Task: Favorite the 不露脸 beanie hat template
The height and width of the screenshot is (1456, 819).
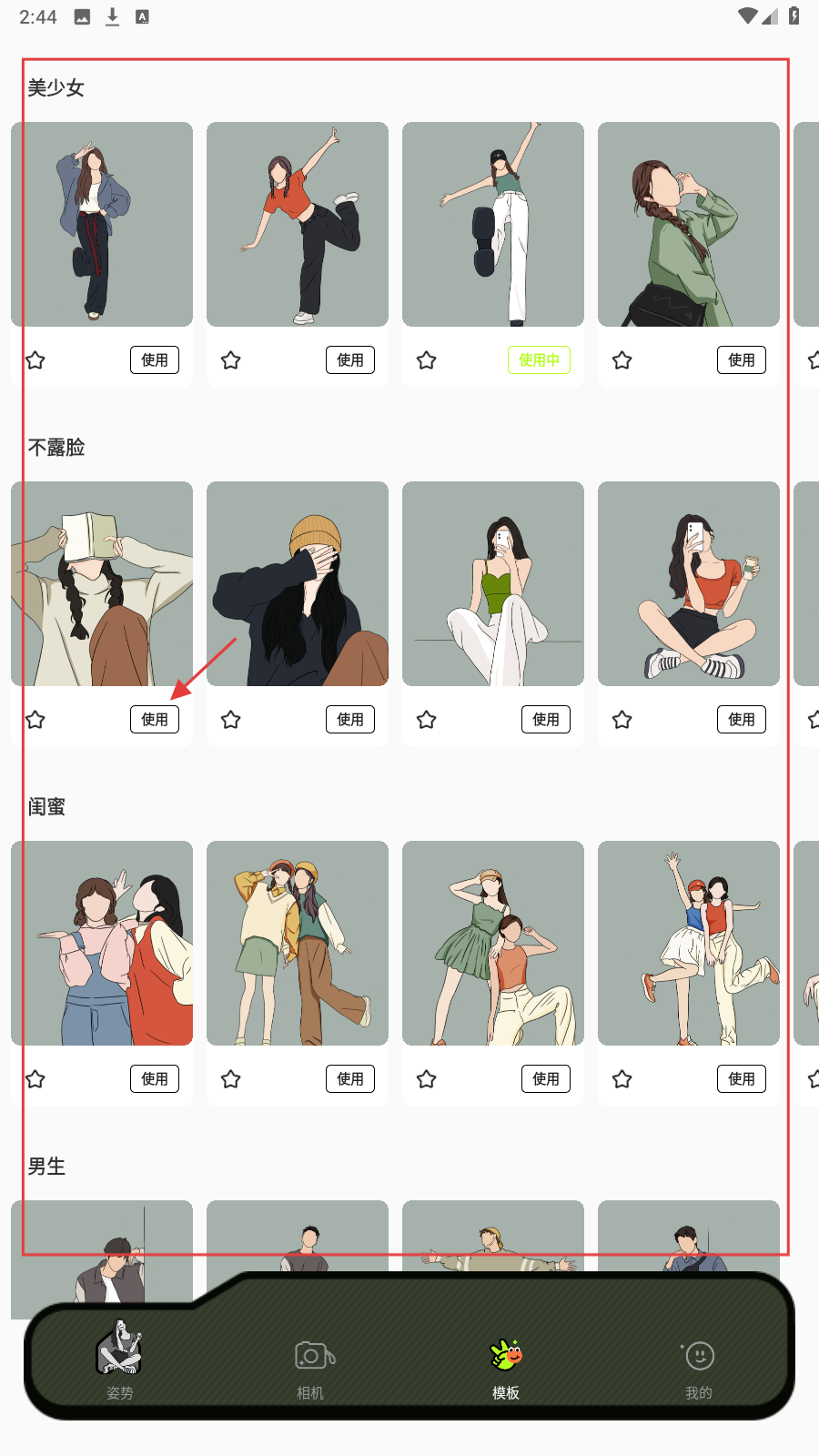Action: (231, 720)
